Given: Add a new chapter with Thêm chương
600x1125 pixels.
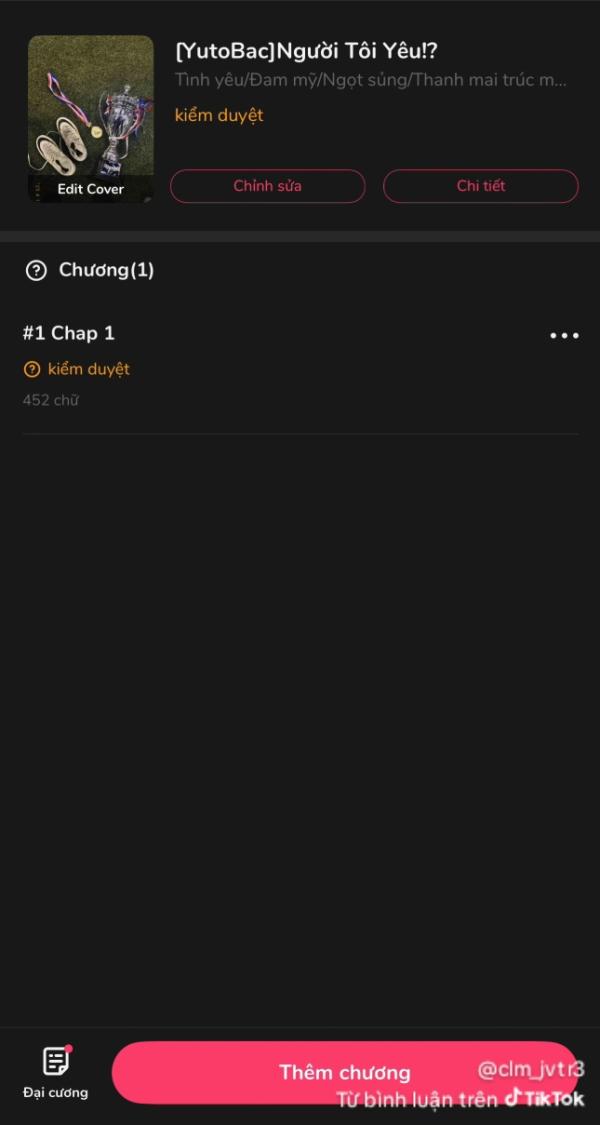Looking at the screenshot, I should 344,1072.
